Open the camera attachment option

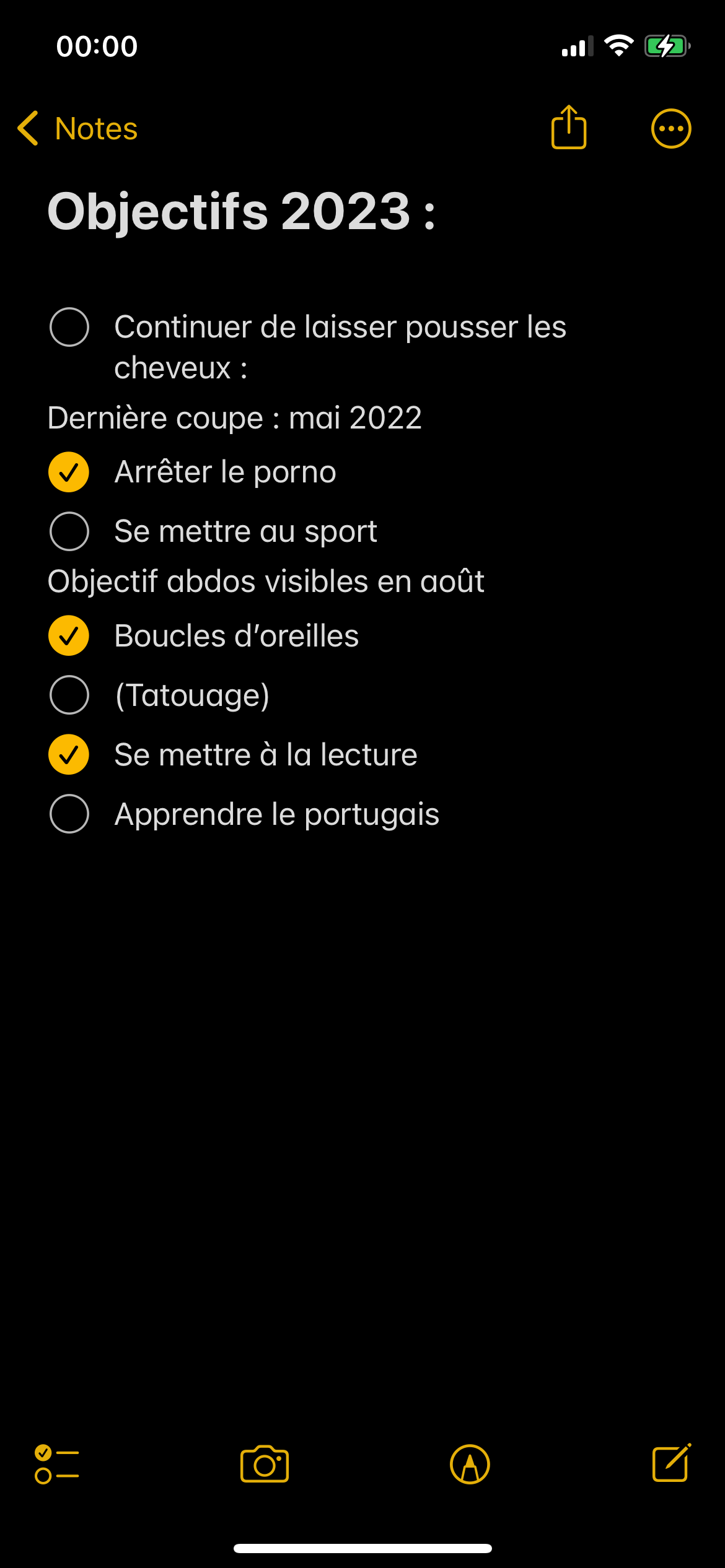click(x=265, y=1465)
